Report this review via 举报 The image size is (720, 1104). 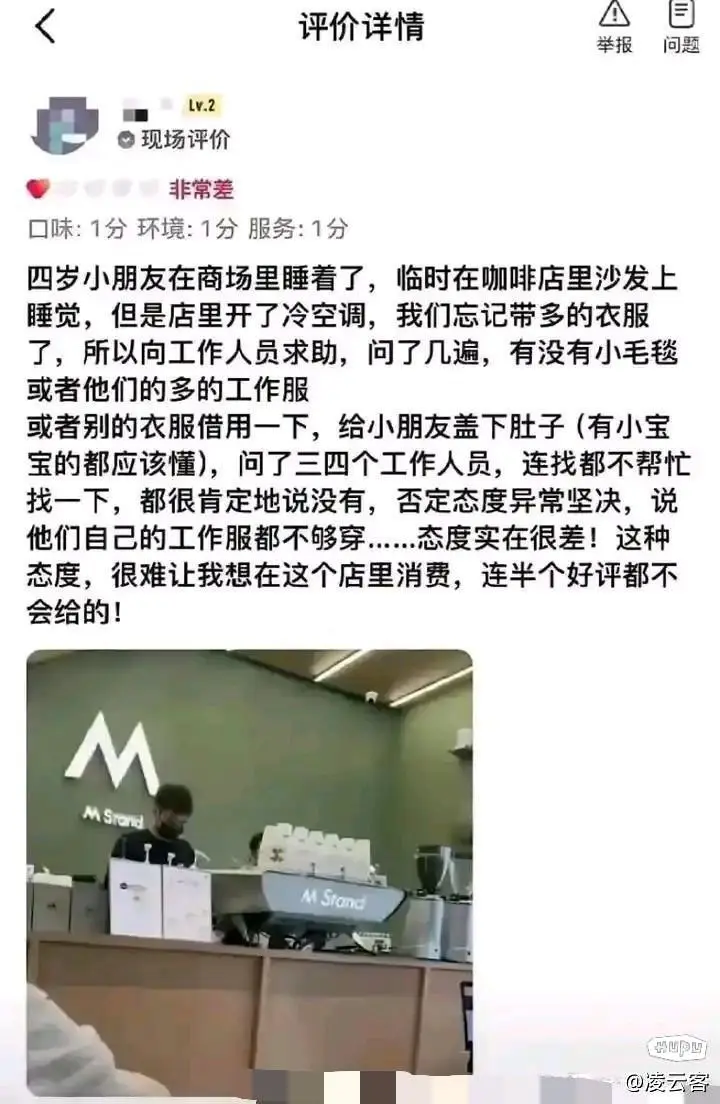tap(614, 26)
